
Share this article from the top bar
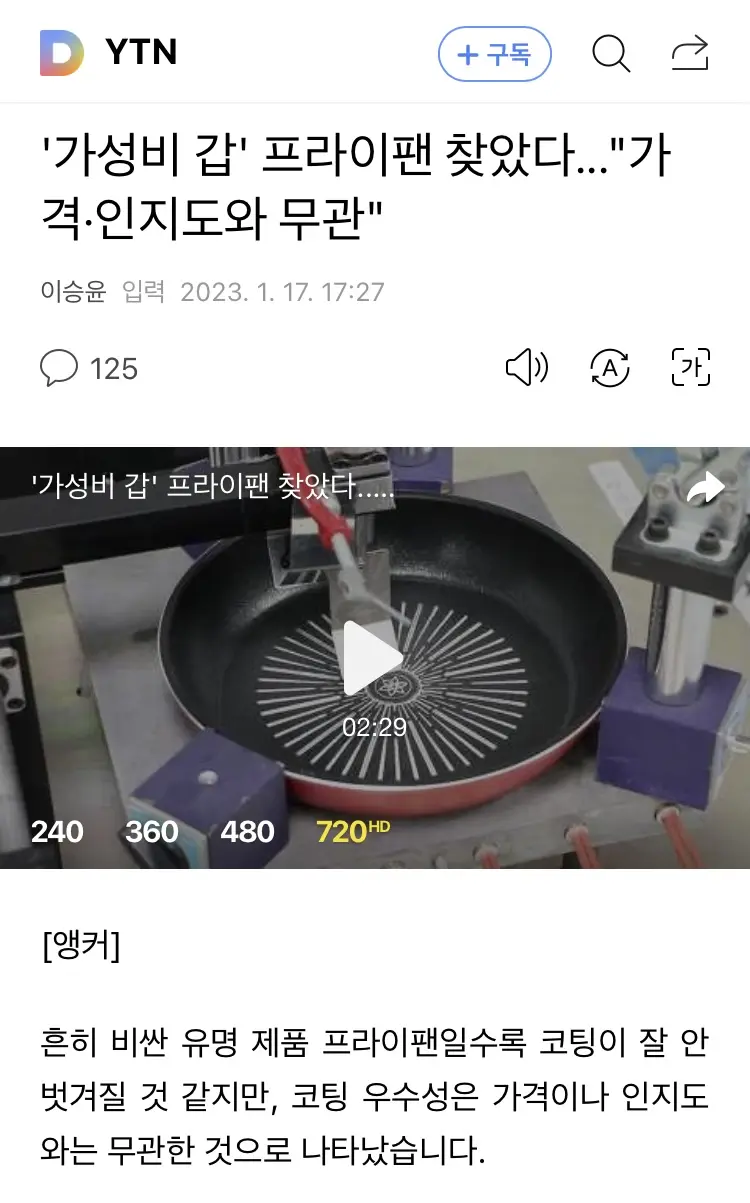coord(690,54)
